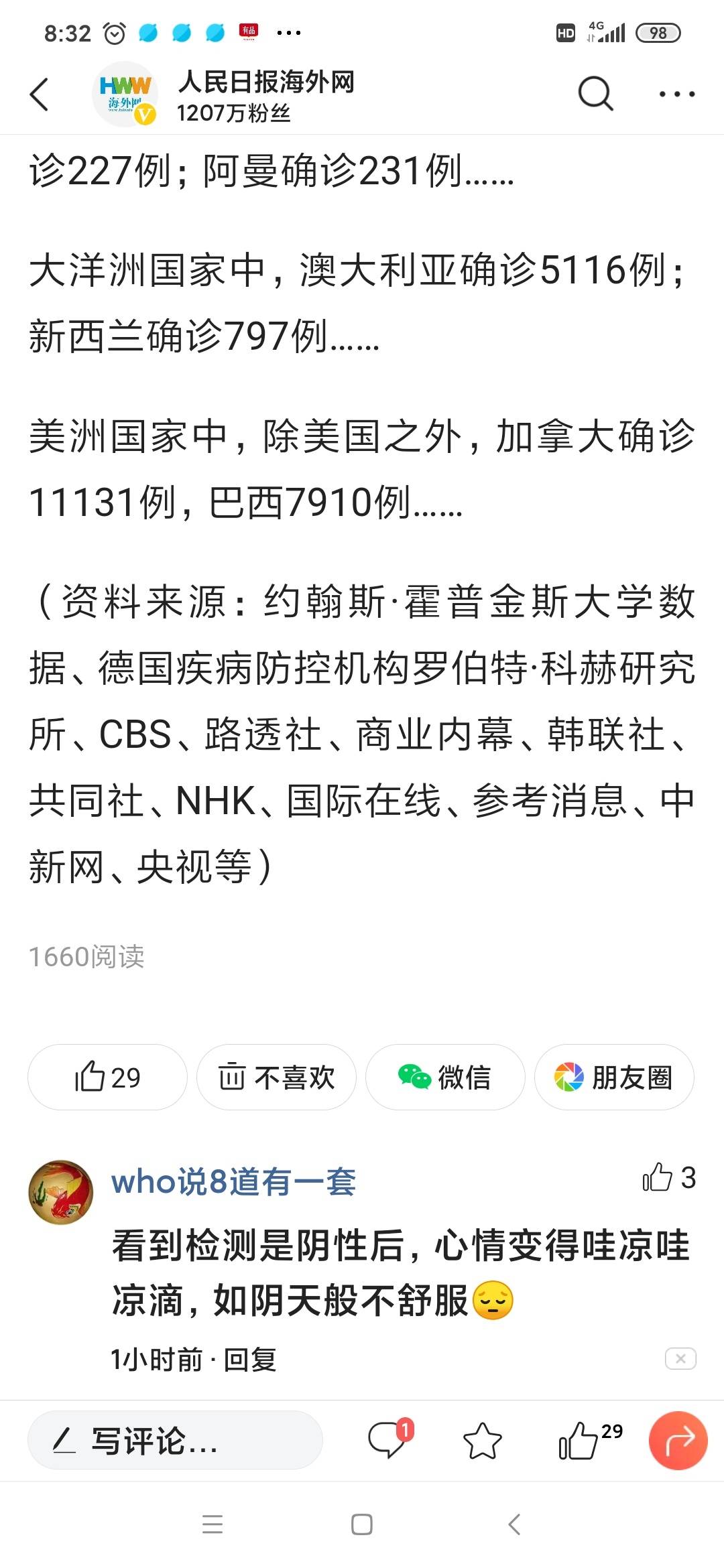Share article to 微信
Viewport: 724px width, 1568px height.
click(445, 1077)
